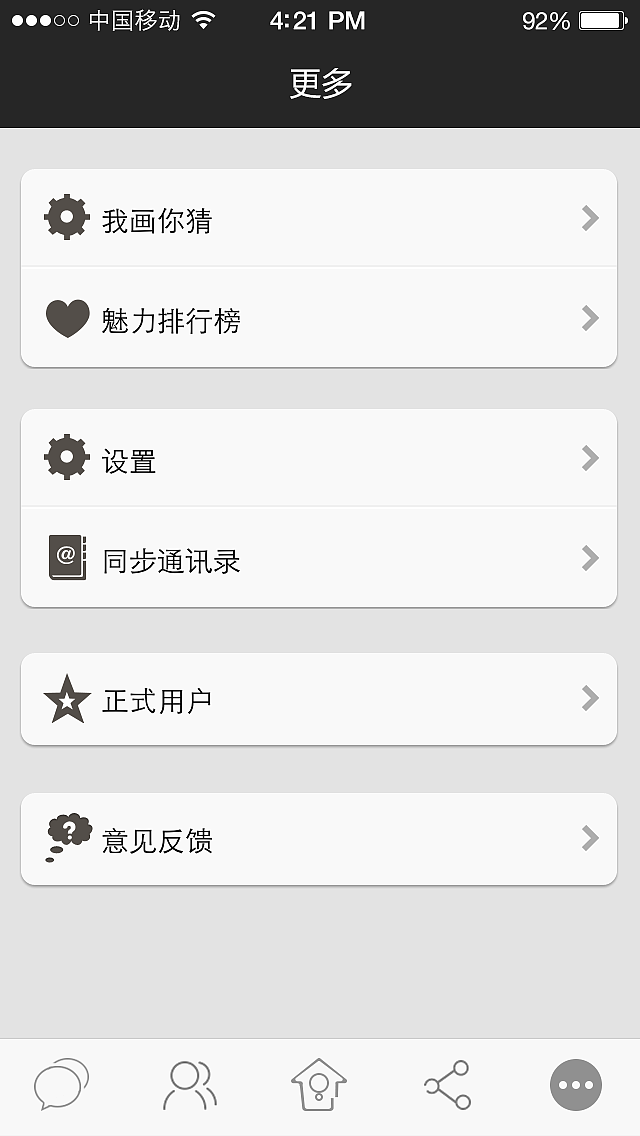
Task: Switch to the share tab
Action: tap(447, 1085)
